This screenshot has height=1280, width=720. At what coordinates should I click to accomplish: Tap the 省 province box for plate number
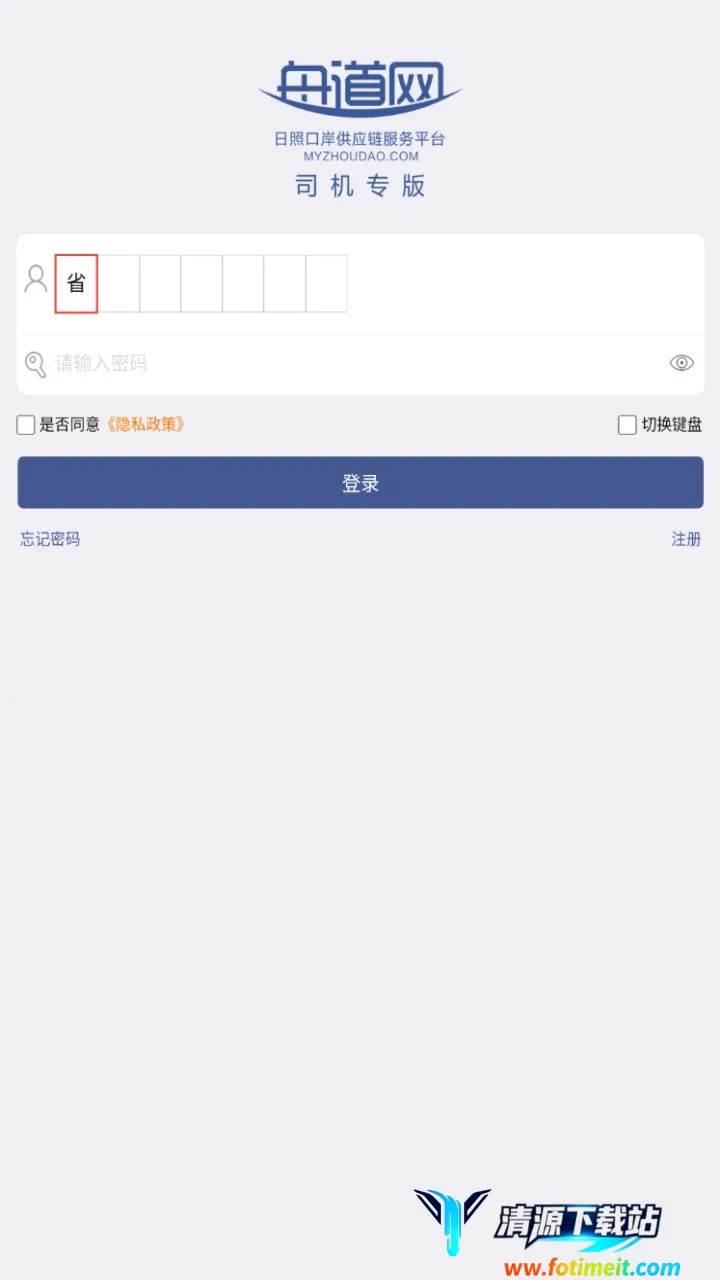point(76,284)
